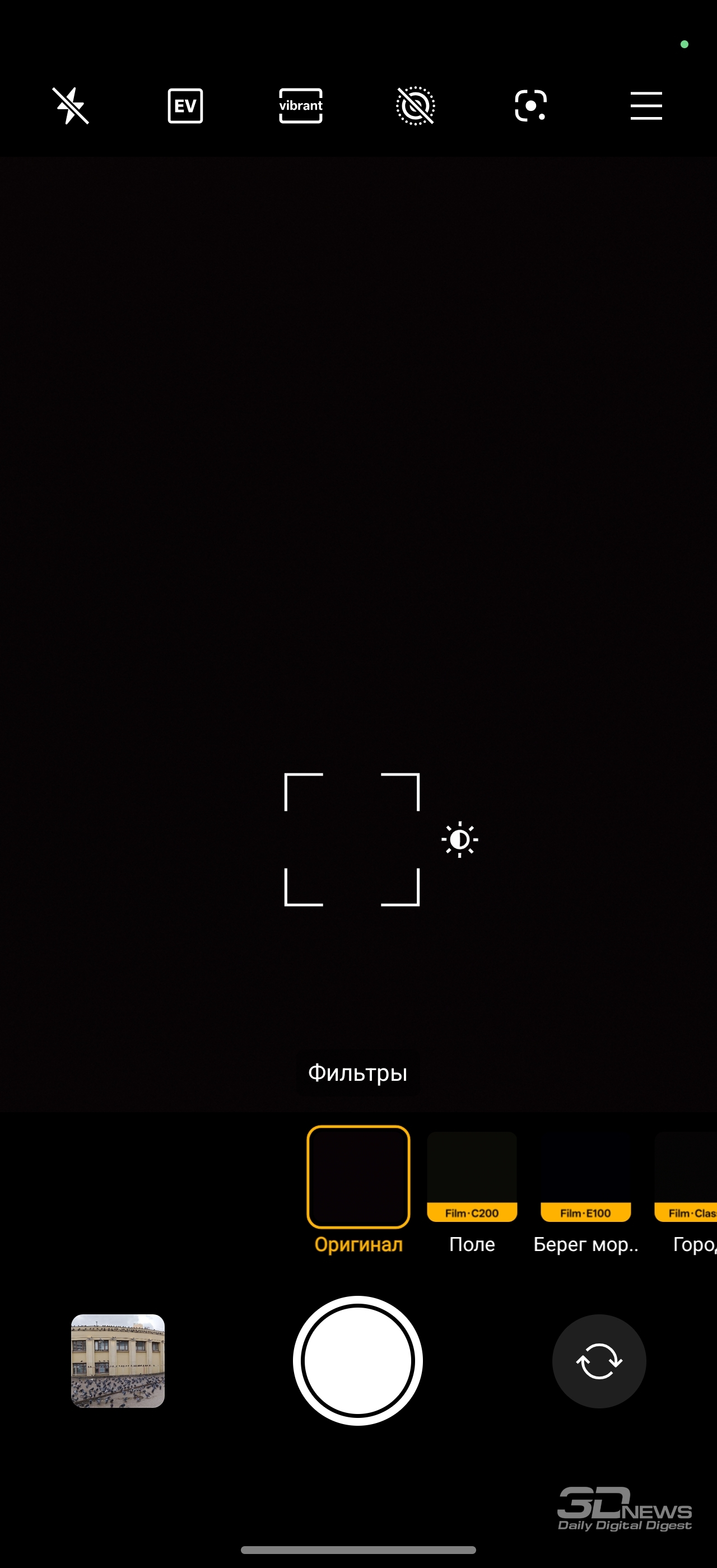This screenshot has height=1568, width=717.
Task: Open EV exposure compensation
Action: click(x=185, y=106)
